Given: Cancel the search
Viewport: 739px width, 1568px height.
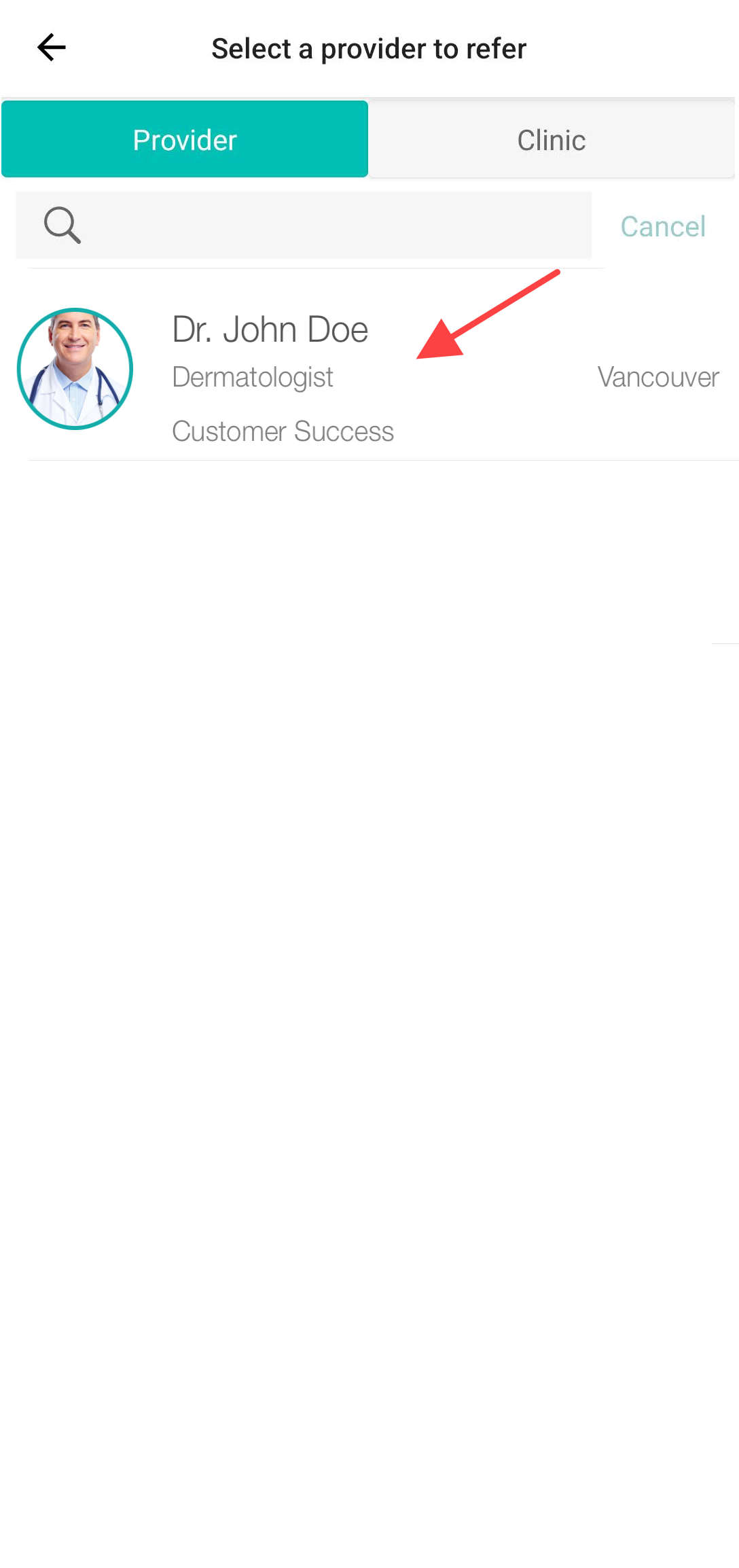Looking at the screenshot, I should coord(662,226).
